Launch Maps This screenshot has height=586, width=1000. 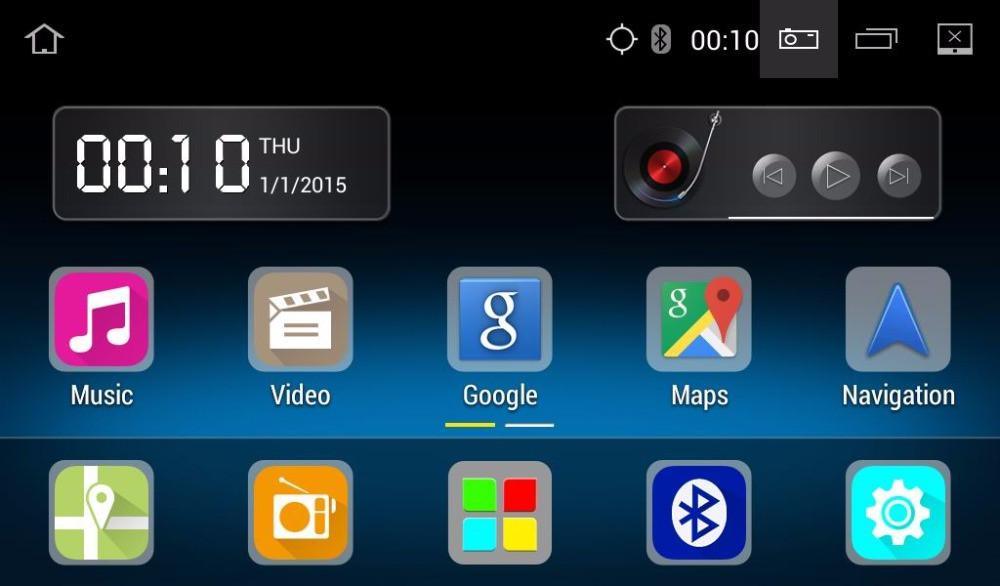[x=699, y=320]
